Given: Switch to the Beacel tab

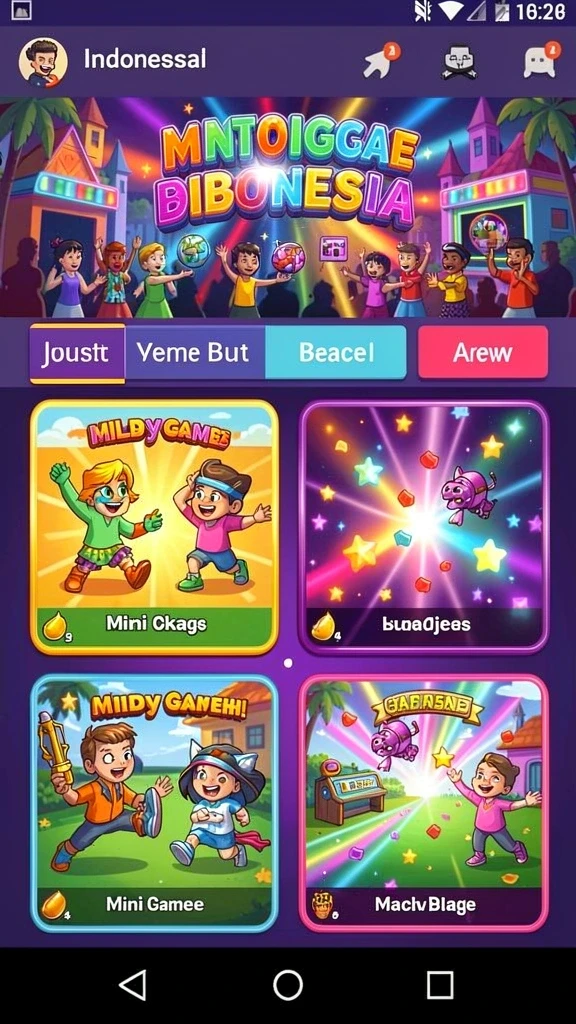Looking at the screenshot, I should coord(336,353).
